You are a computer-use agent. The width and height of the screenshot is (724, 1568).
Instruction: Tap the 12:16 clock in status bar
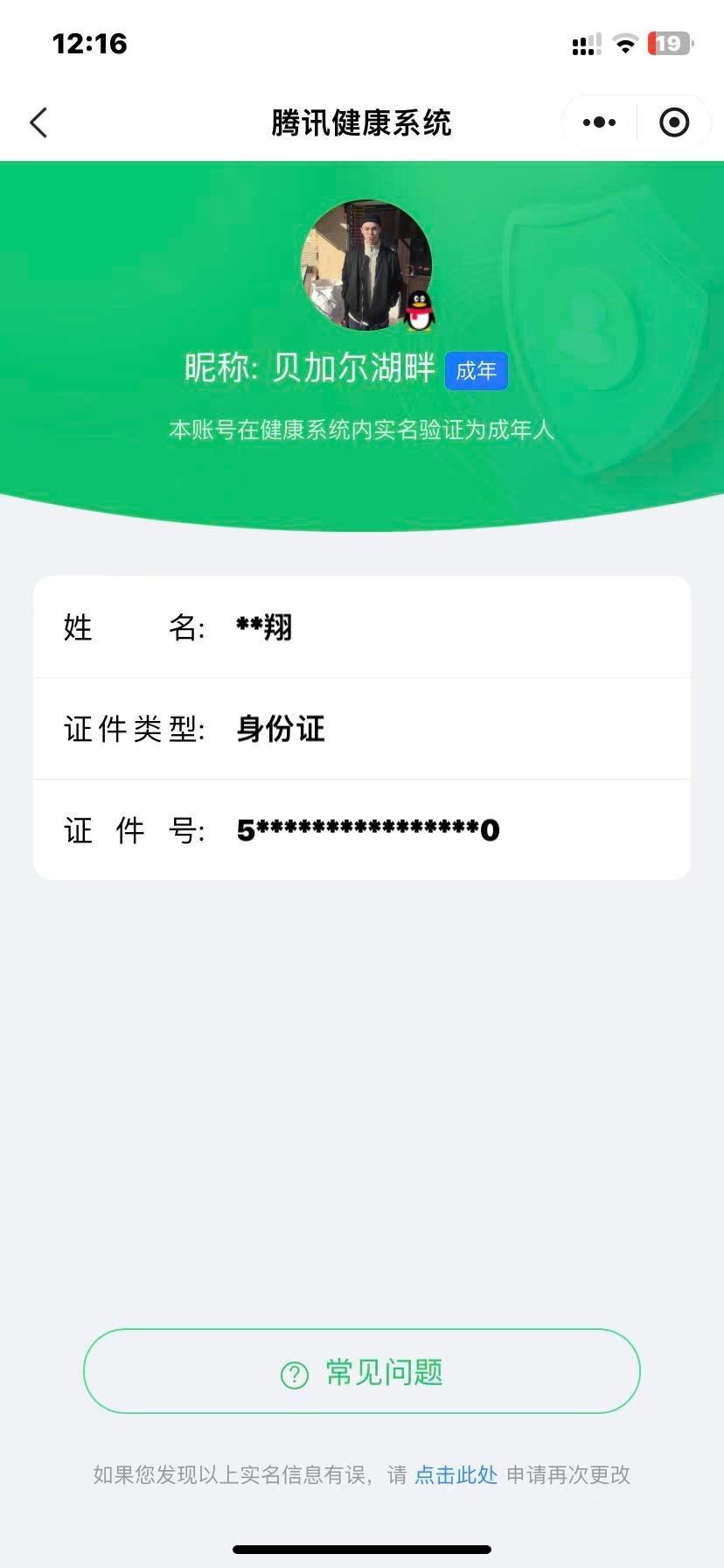click(90, 43)
